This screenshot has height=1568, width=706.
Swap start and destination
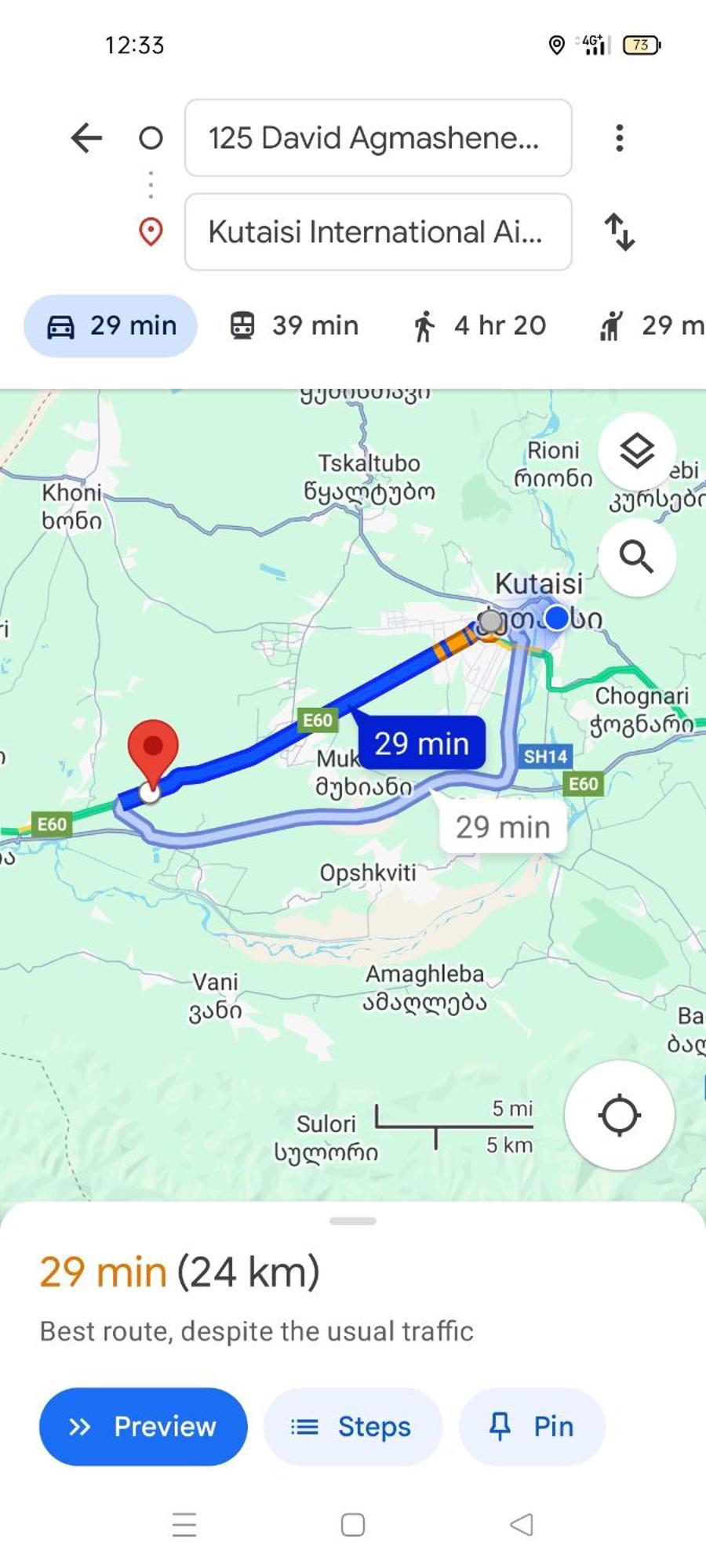619,232
